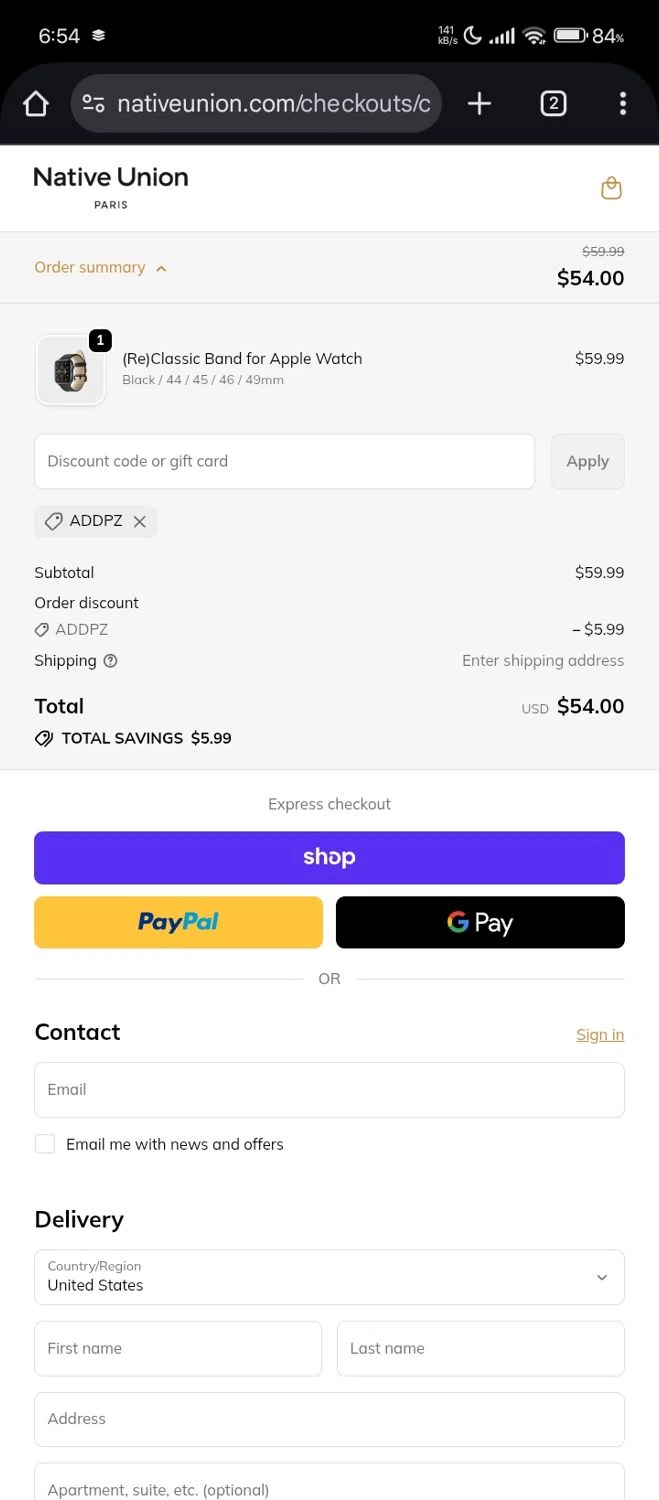Screen dimensions: 659x1500
Task: Pay using PayPal express checkout
Action: tap(178, 922)
